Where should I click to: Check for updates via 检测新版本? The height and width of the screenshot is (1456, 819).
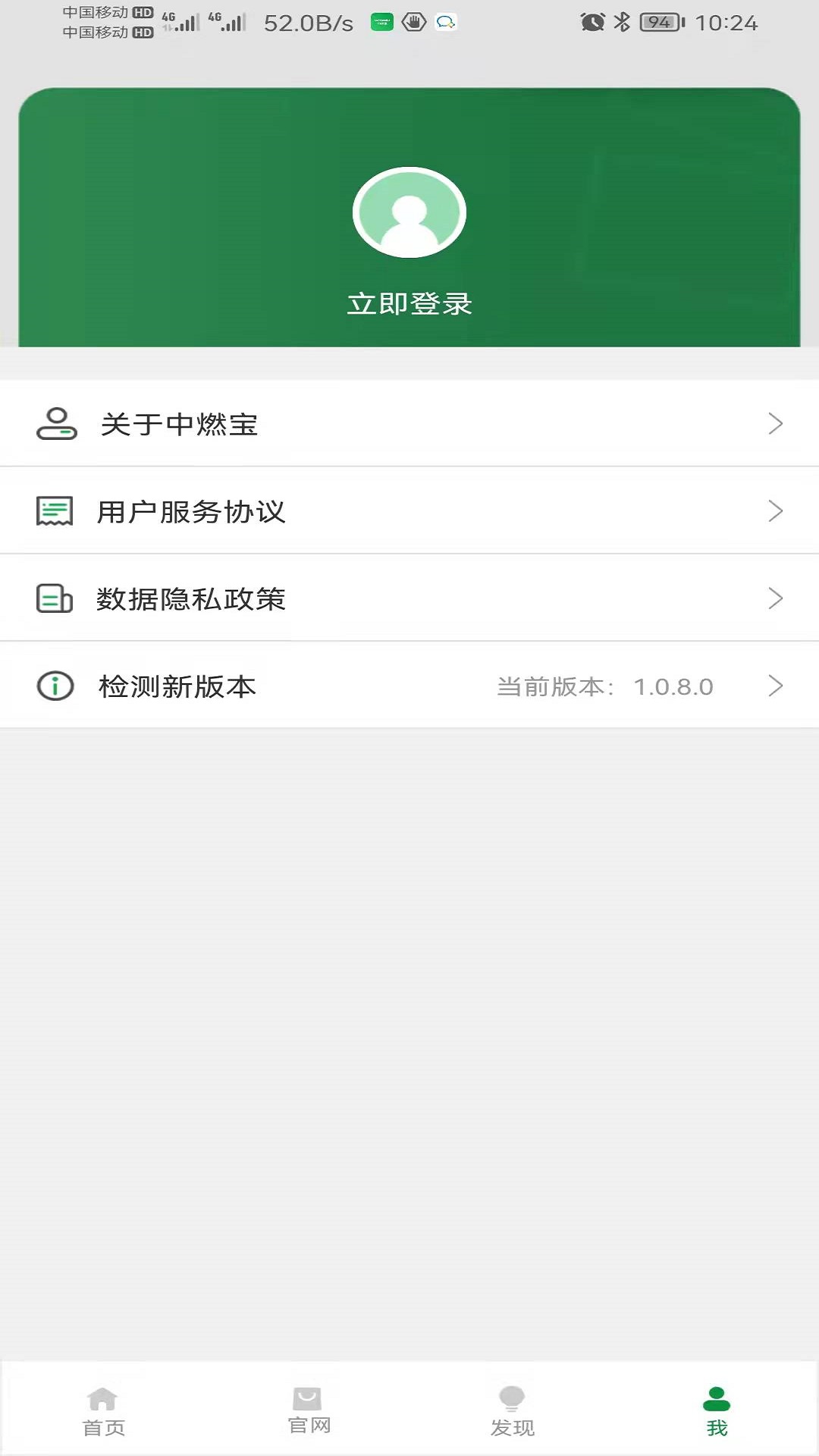point(409,686)
